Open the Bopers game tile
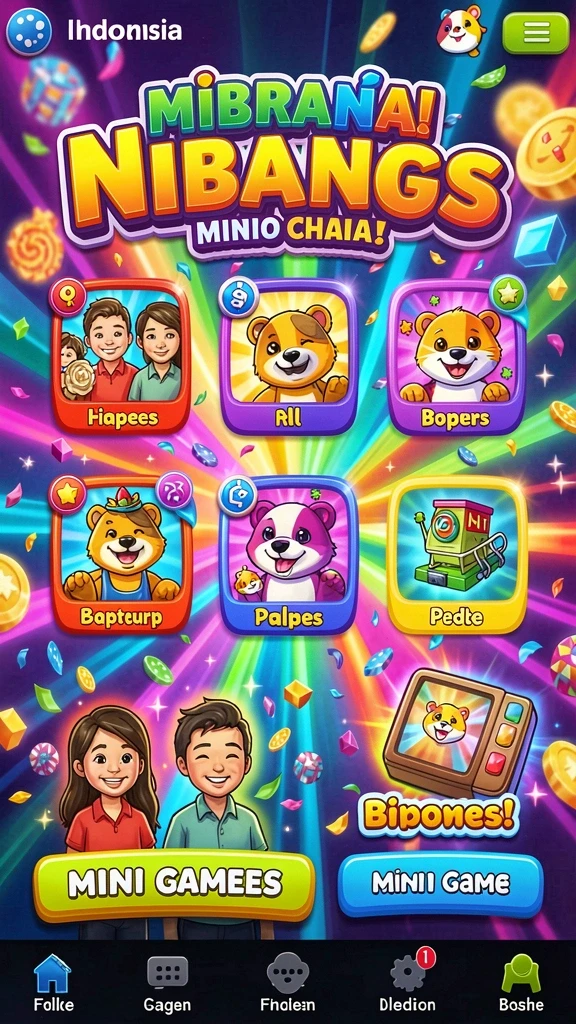This screenshot has width=576, height=1024. [x=457, y=357]
